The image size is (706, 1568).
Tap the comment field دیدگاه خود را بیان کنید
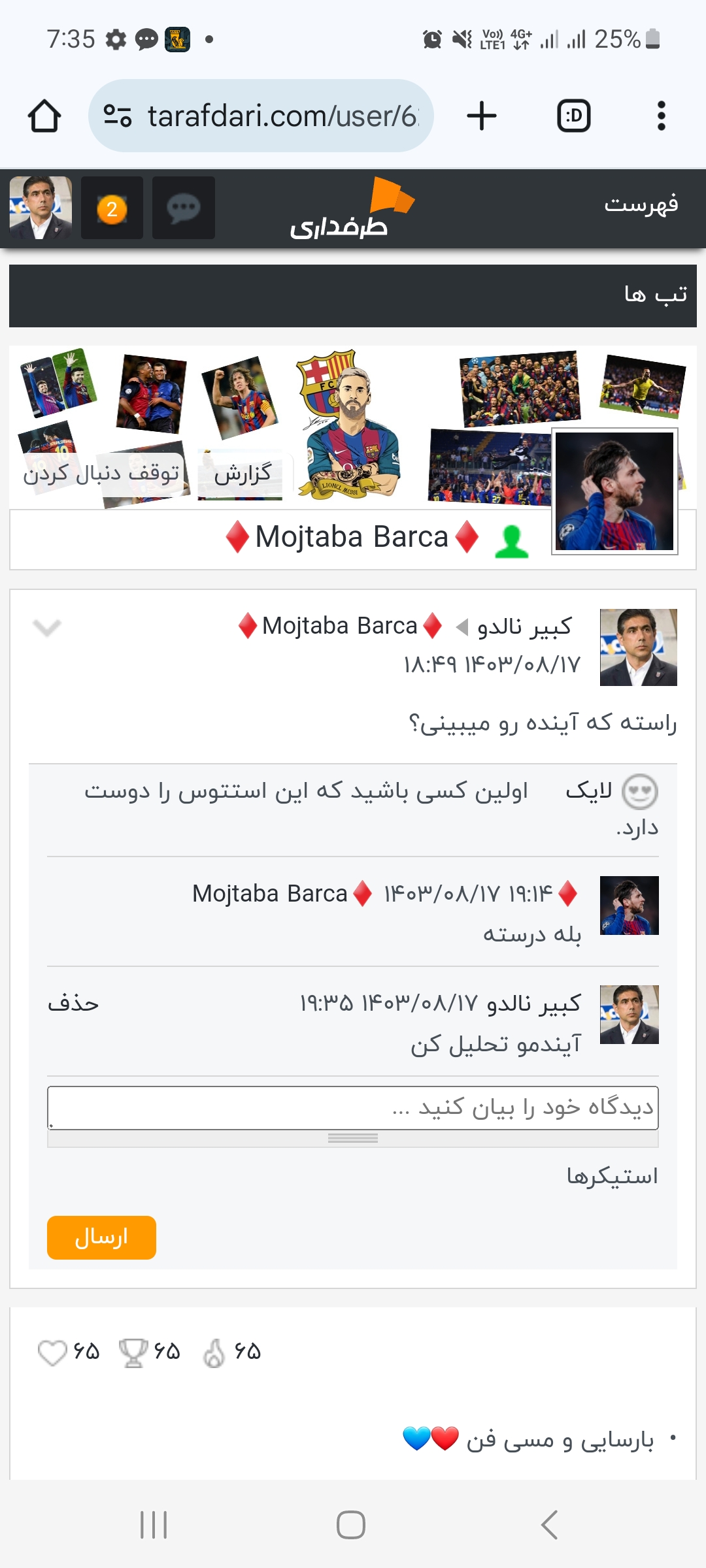(x=353, y=1108)
